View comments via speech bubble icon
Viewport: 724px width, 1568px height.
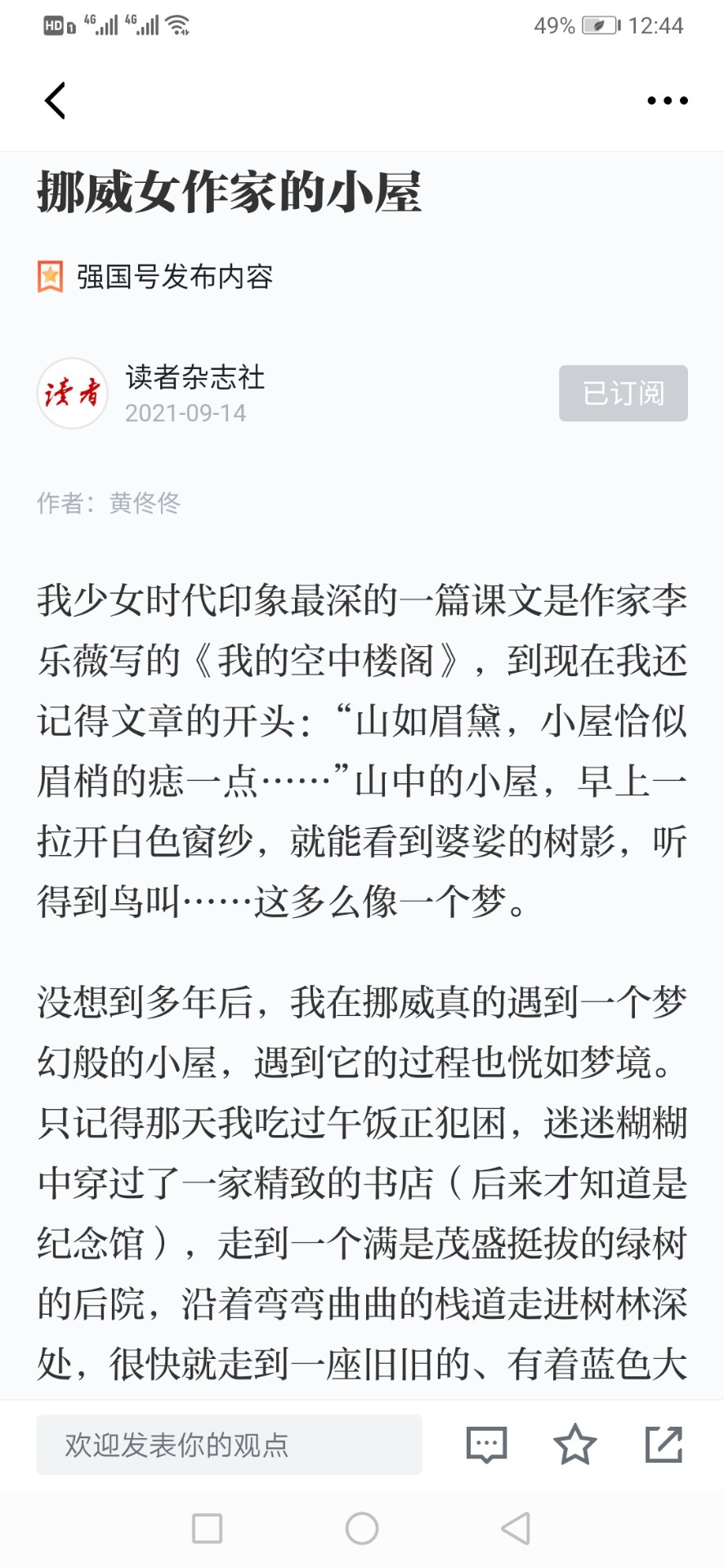coord(486,1445)
